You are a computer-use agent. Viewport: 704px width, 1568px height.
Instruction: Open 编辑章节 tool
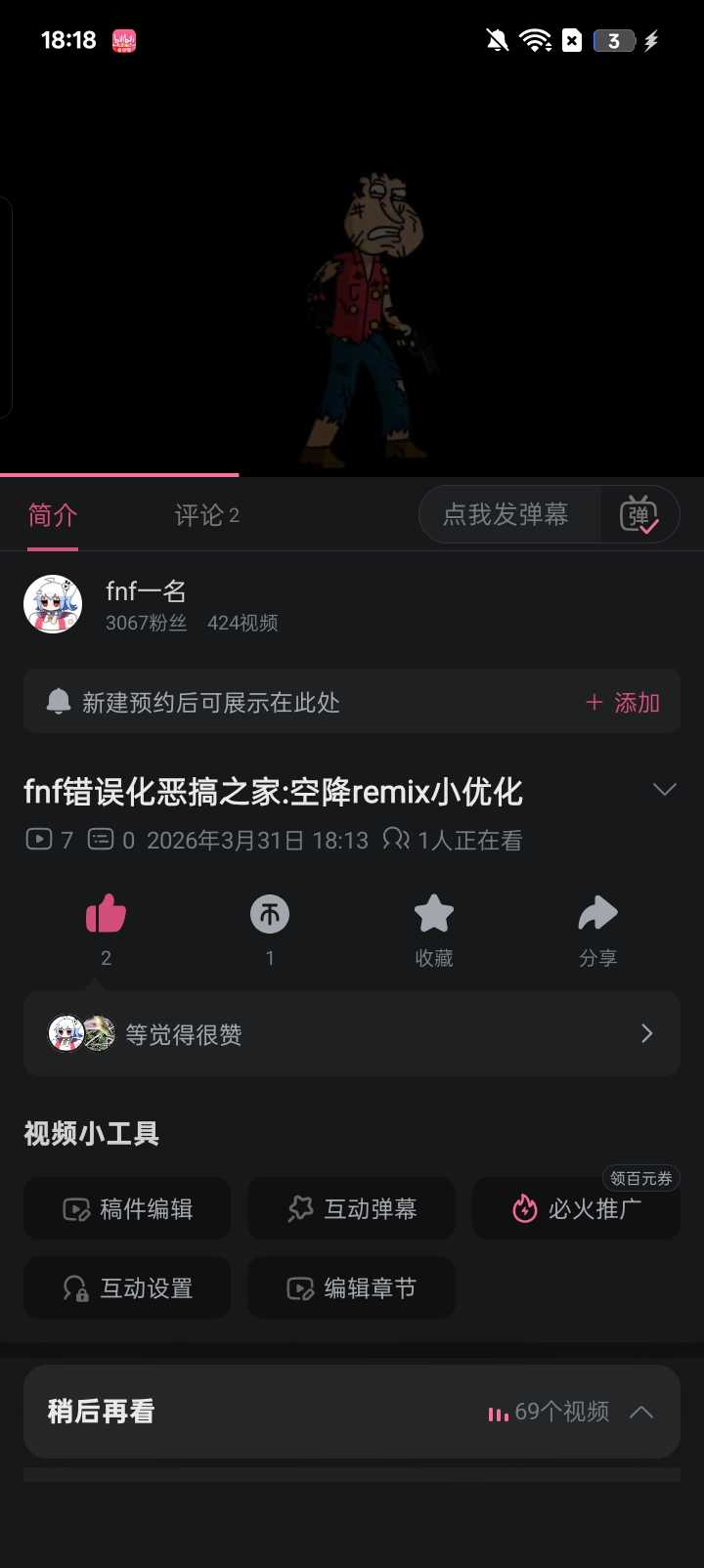click(x=352, y=1288)
